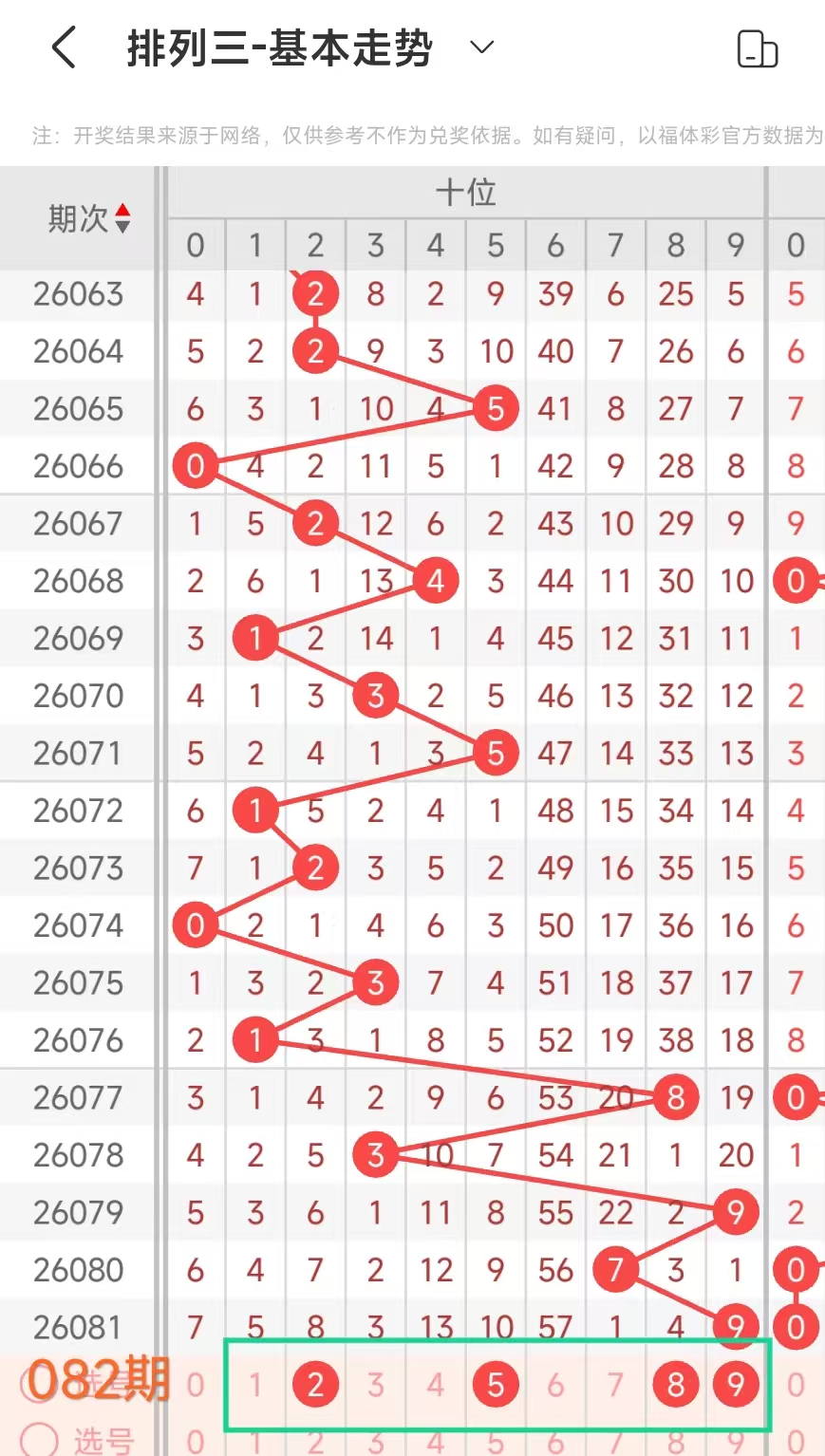Toggle off the selected 9 in the 082期 row
Image resolution: width=825 pixels, height=1456 pixels.
[x=736, y=1384]
